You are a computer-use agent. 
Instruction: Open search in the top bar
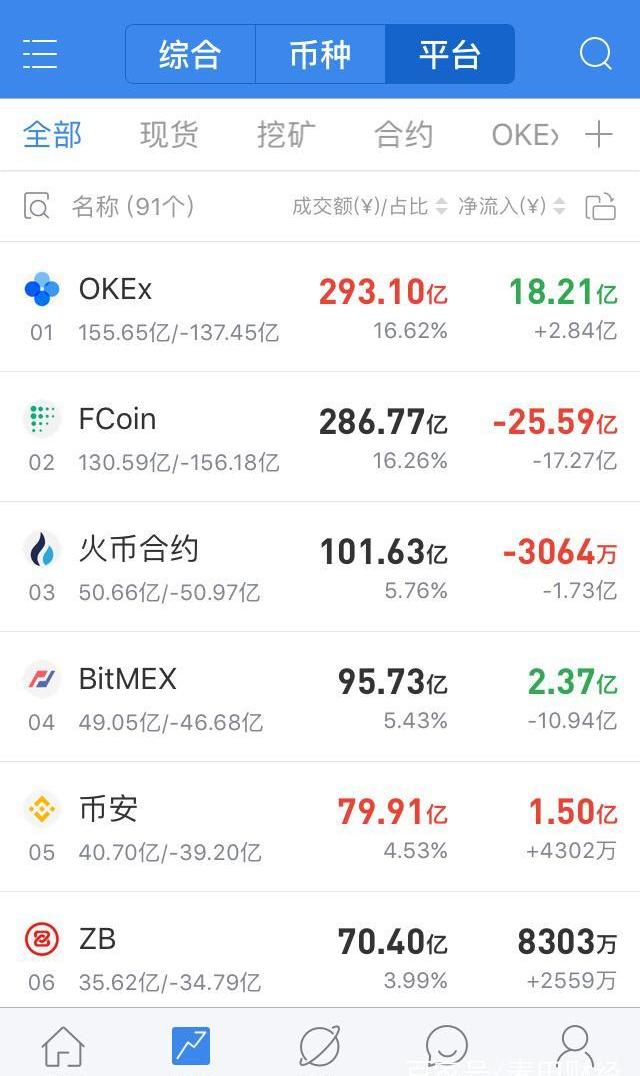point(595,54)
